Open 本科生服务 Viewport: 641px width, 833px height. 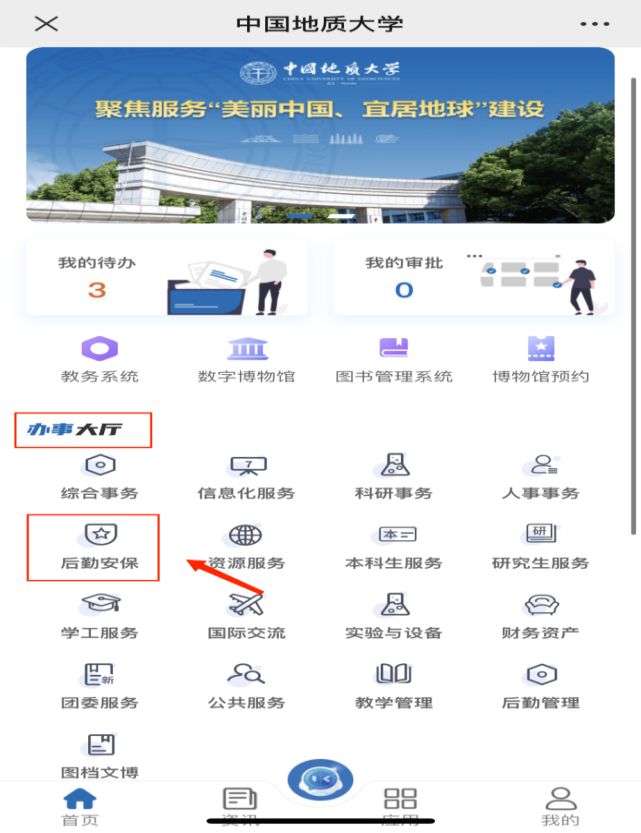click(x=394, y=547)
